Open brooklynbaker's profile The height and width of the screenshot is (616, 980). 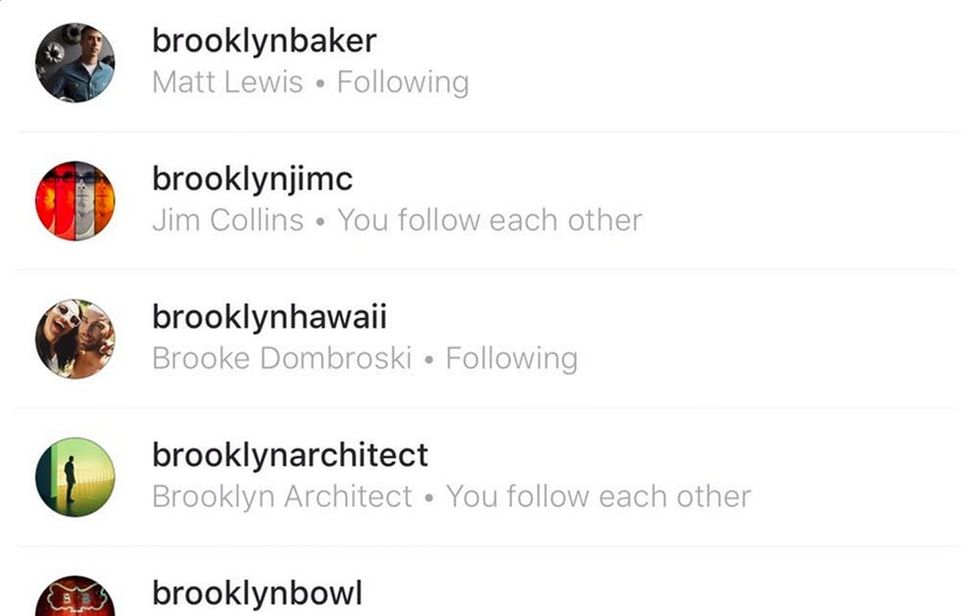click(264, 42)
